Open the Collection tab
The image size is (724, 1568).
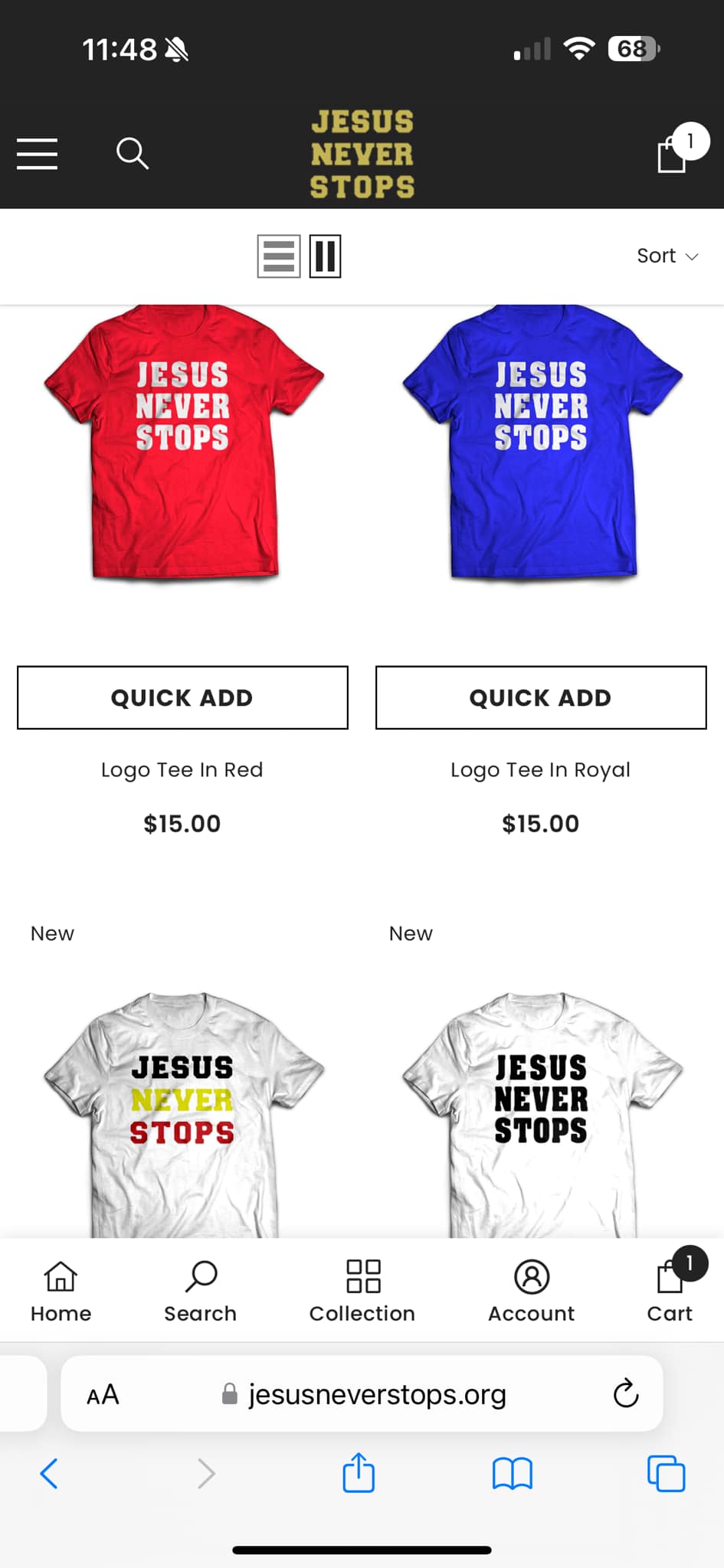(362, 1291)
